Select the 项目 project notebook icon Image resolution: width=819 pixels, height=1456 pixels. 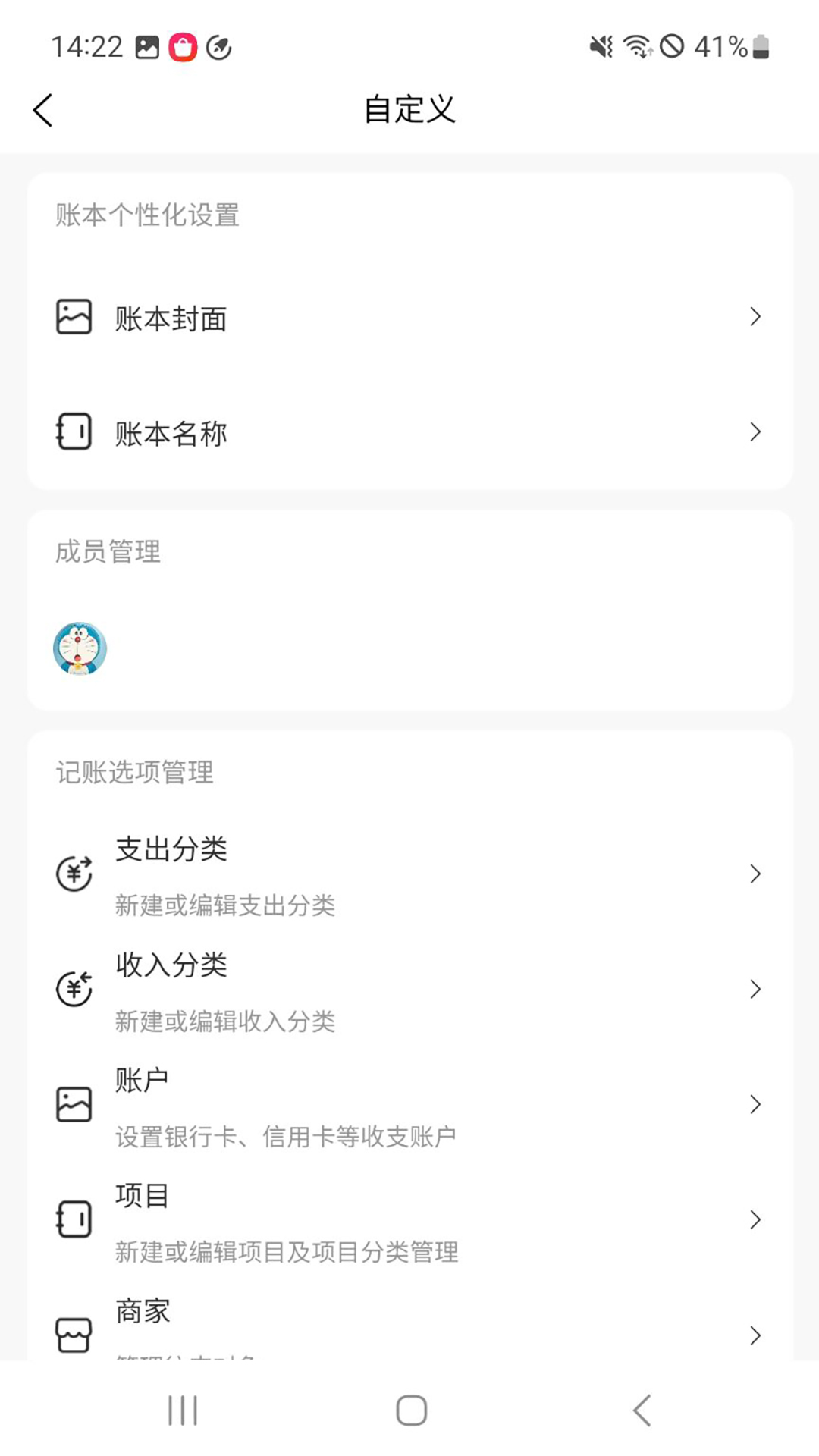click(74, 1219)
